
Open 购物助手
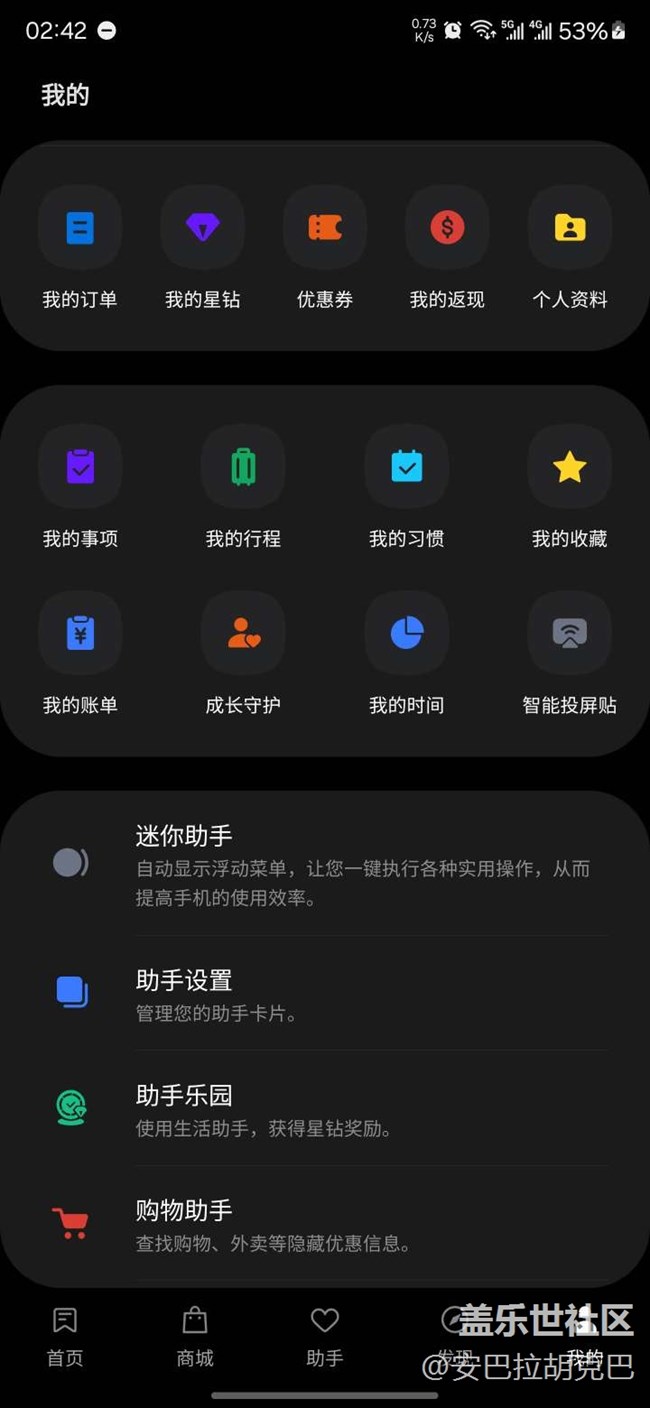325,1224
